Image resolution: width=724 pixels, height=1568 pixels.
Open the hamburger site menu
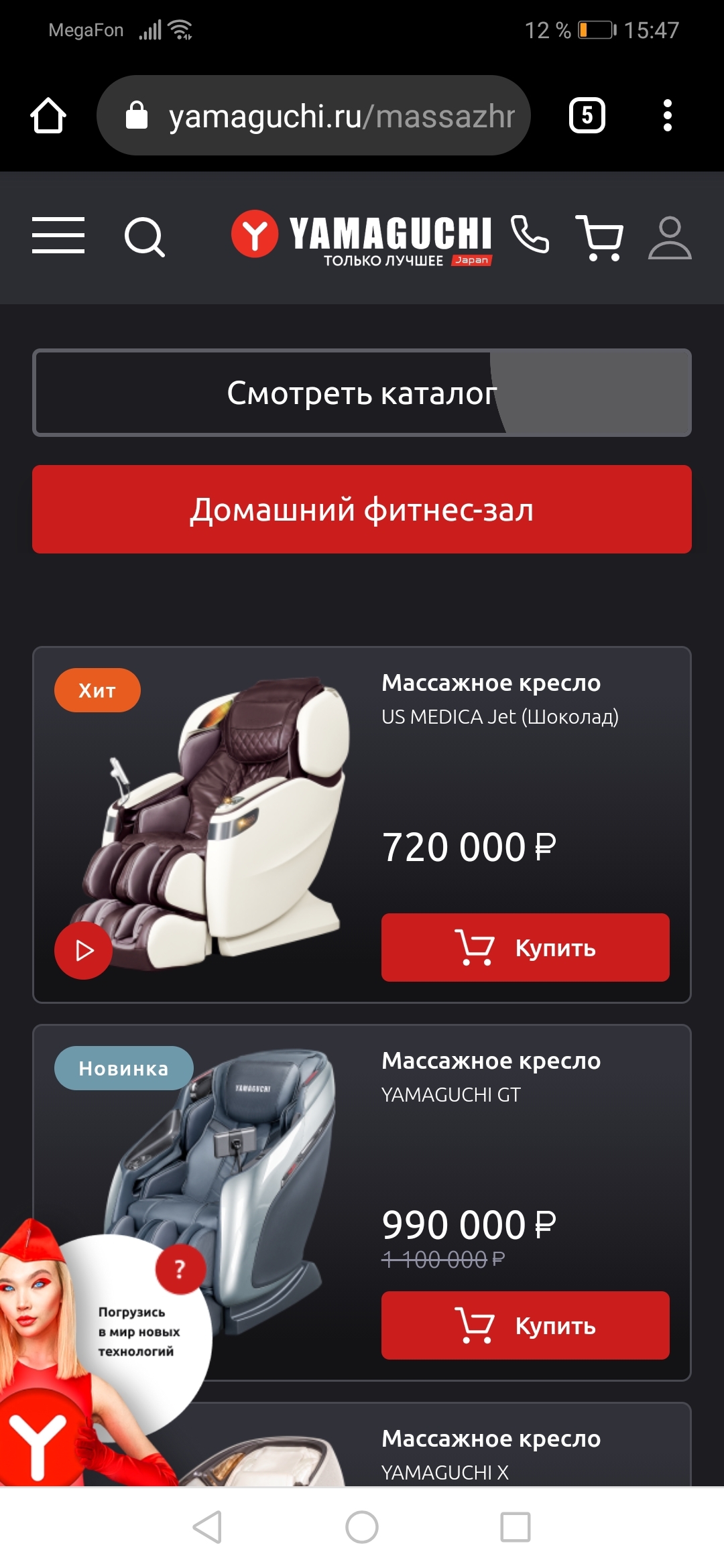(x=58, y=235)
